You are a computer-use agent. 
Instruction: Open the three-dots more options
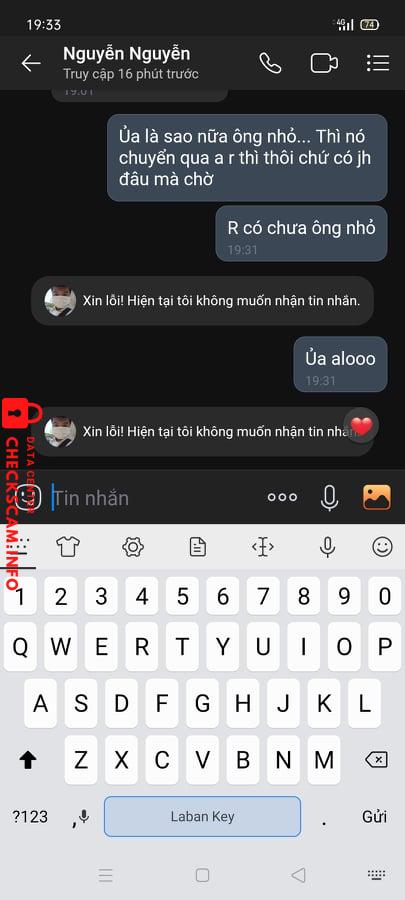(282, 498)
